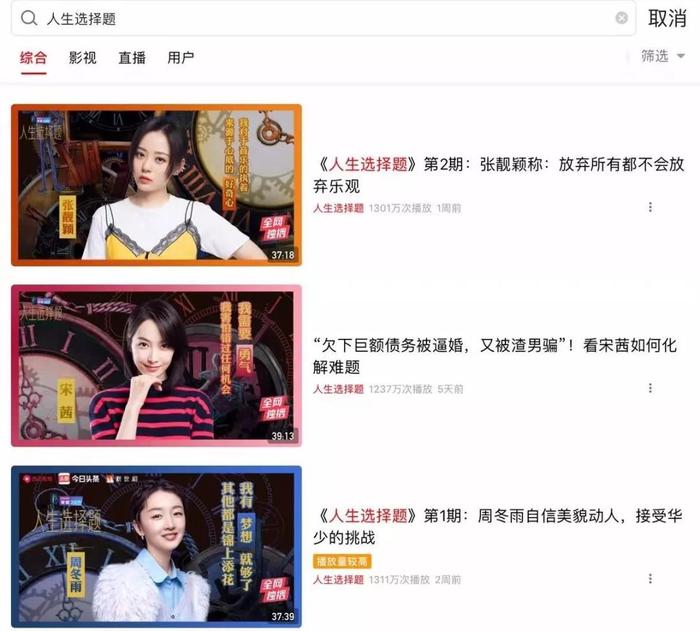Play the 张靓颖 video thumbnail
Screen dimensions: 700x631
click(x=156, y=185)
